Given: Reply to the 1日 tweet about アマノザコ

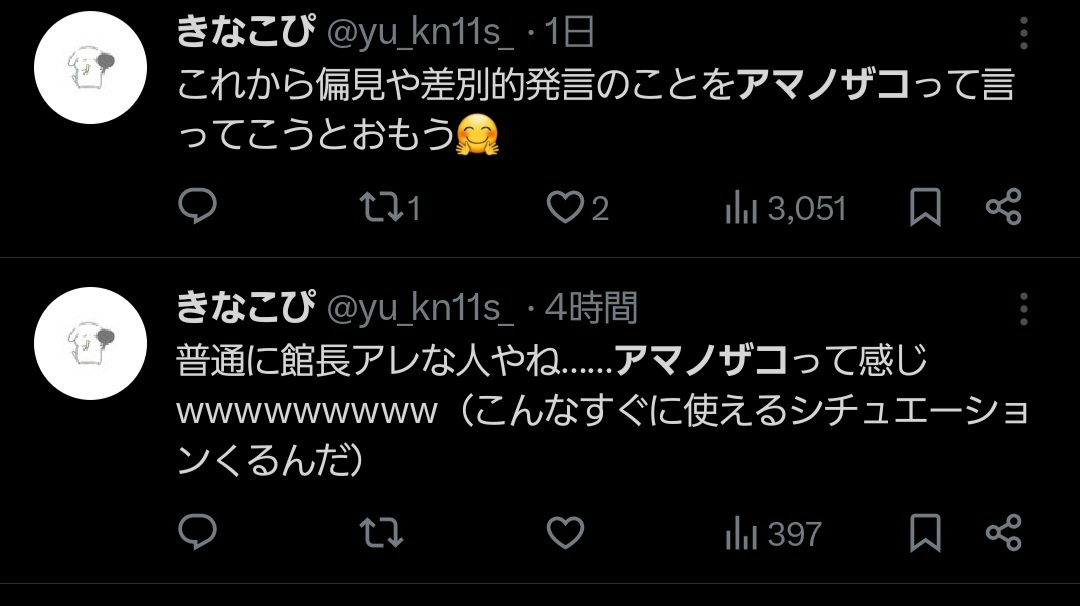Looking at the screenshot, I should (x=198, y=207).
